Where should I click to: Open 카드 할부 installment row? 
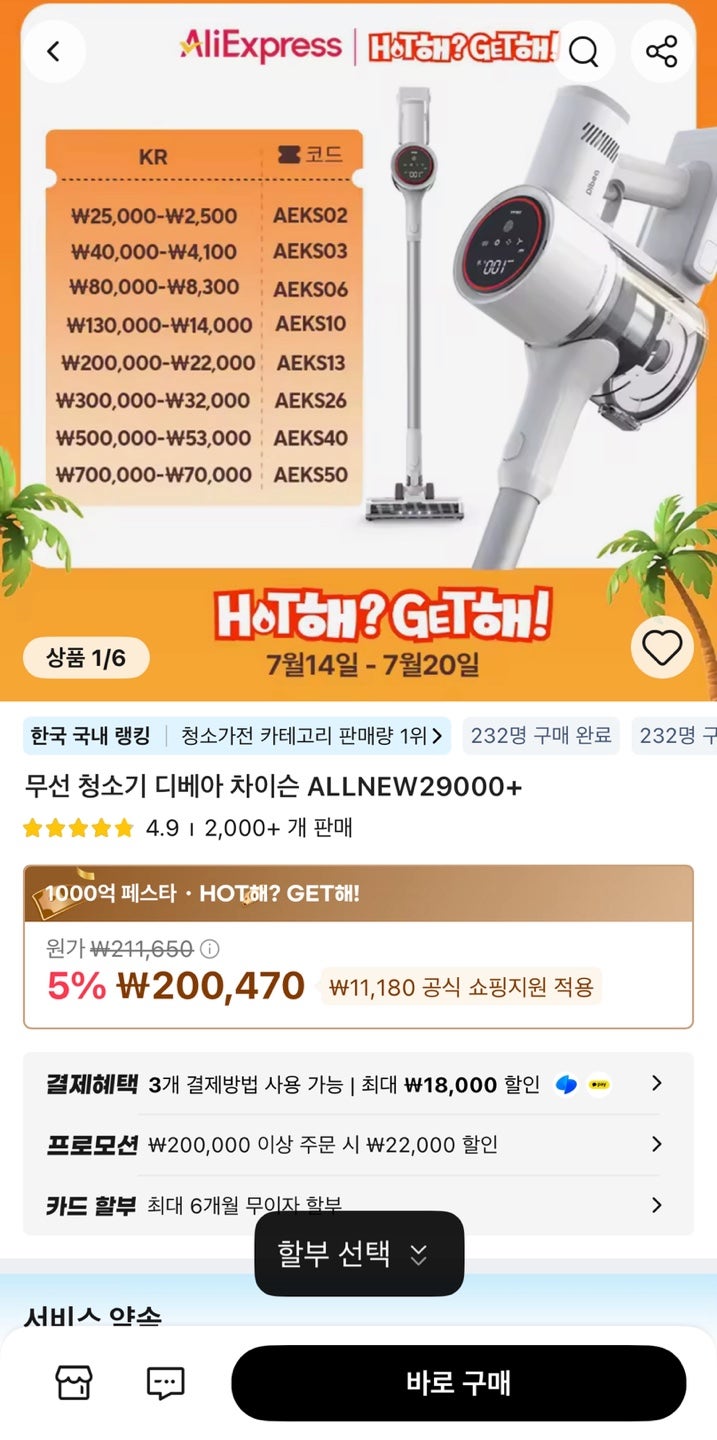[x=357, y=1205]
